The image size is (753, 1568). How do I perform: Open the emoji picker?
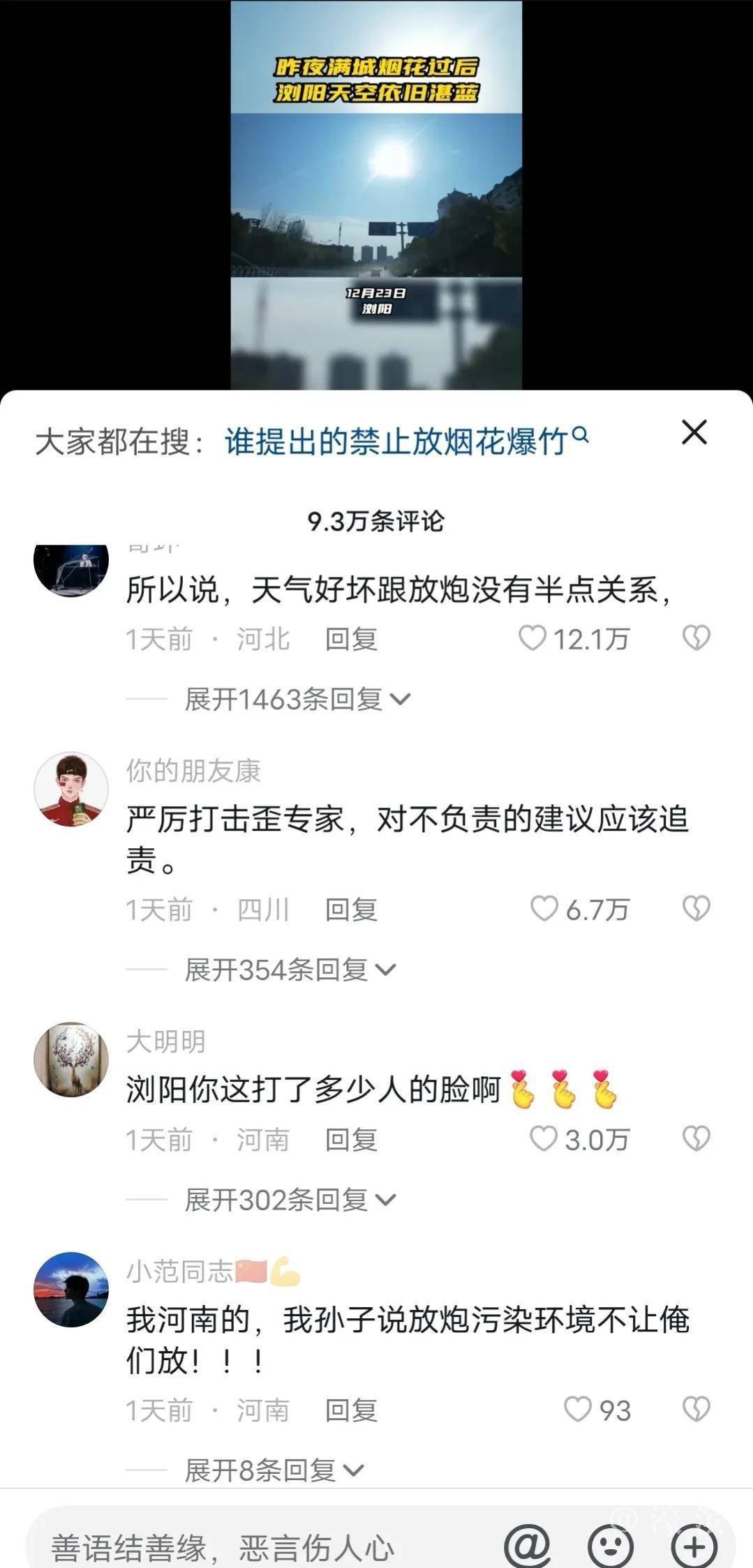click(x=611, y=1546)
